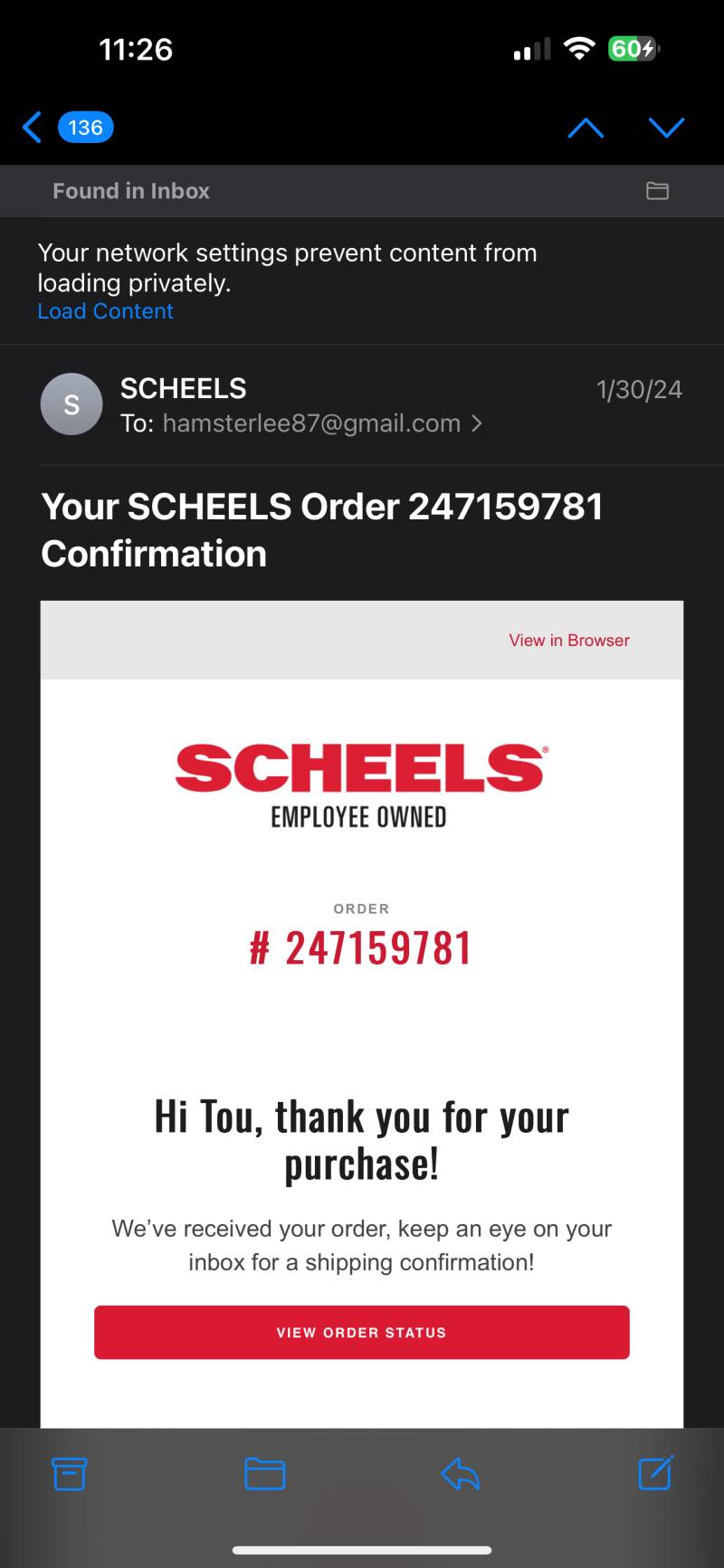Viewport: 724px width, 1568px height.
Task: Tap the Load Content link
Action: pos(105,311)
